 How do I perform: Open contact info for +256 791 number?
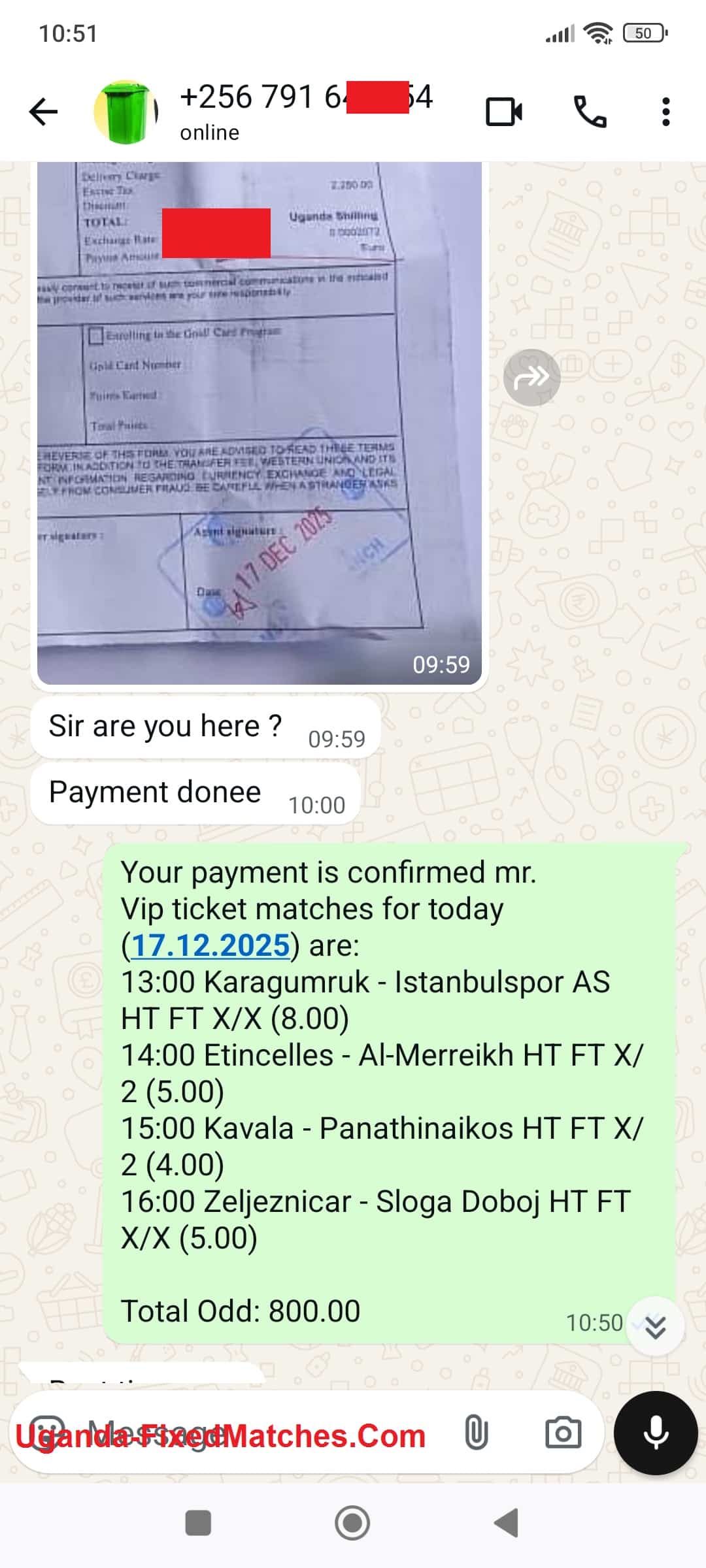[x=305, y=111]
